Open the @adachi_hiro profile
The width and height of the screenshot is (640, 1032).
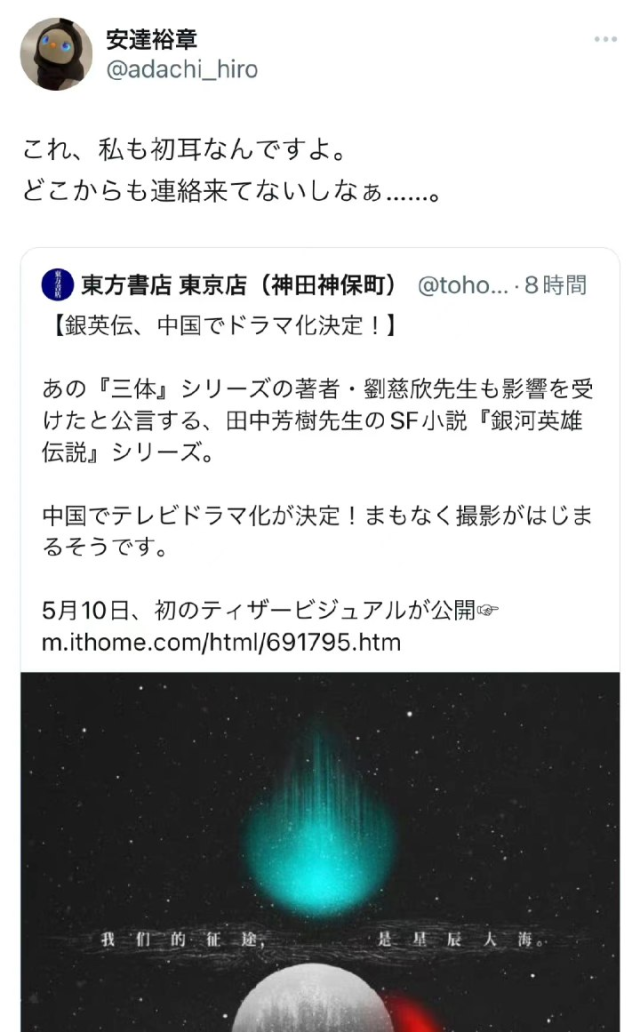[x=181, y=69]
